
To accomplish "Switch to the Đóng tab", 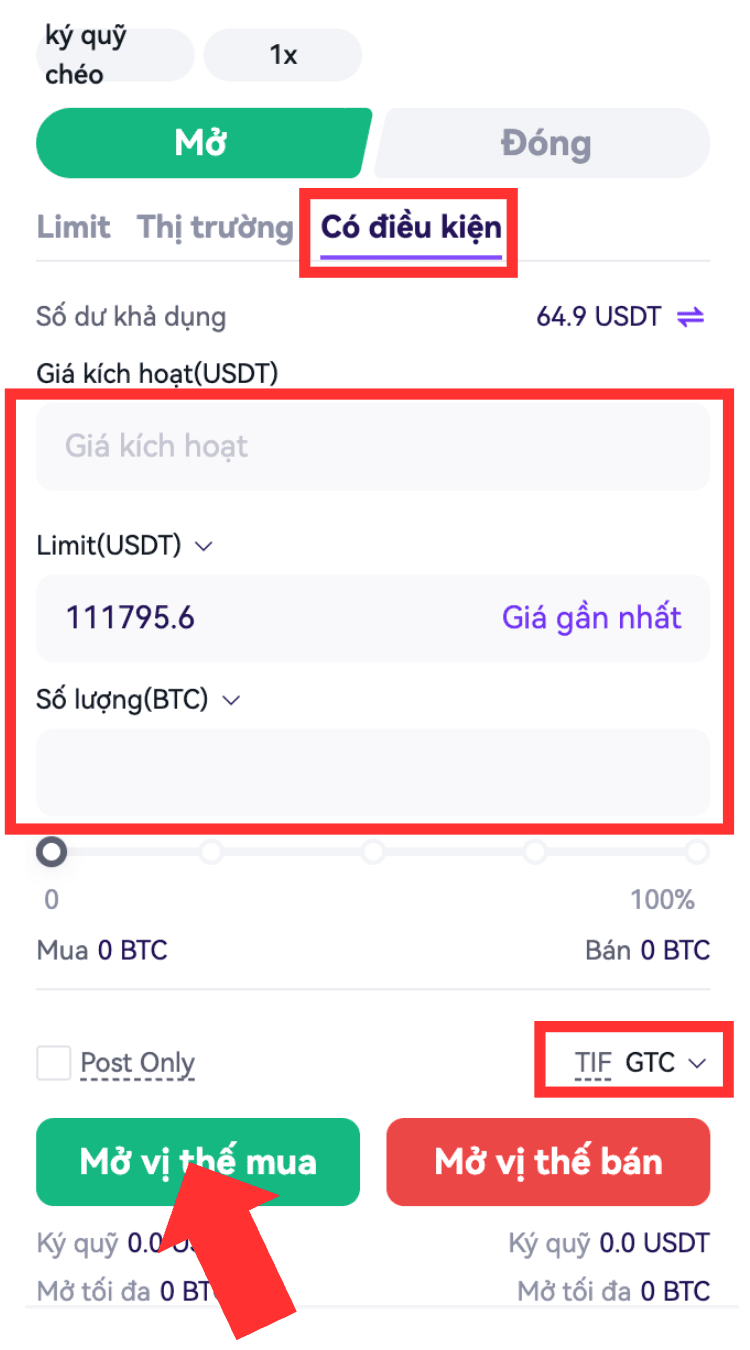I will [545, 143].
